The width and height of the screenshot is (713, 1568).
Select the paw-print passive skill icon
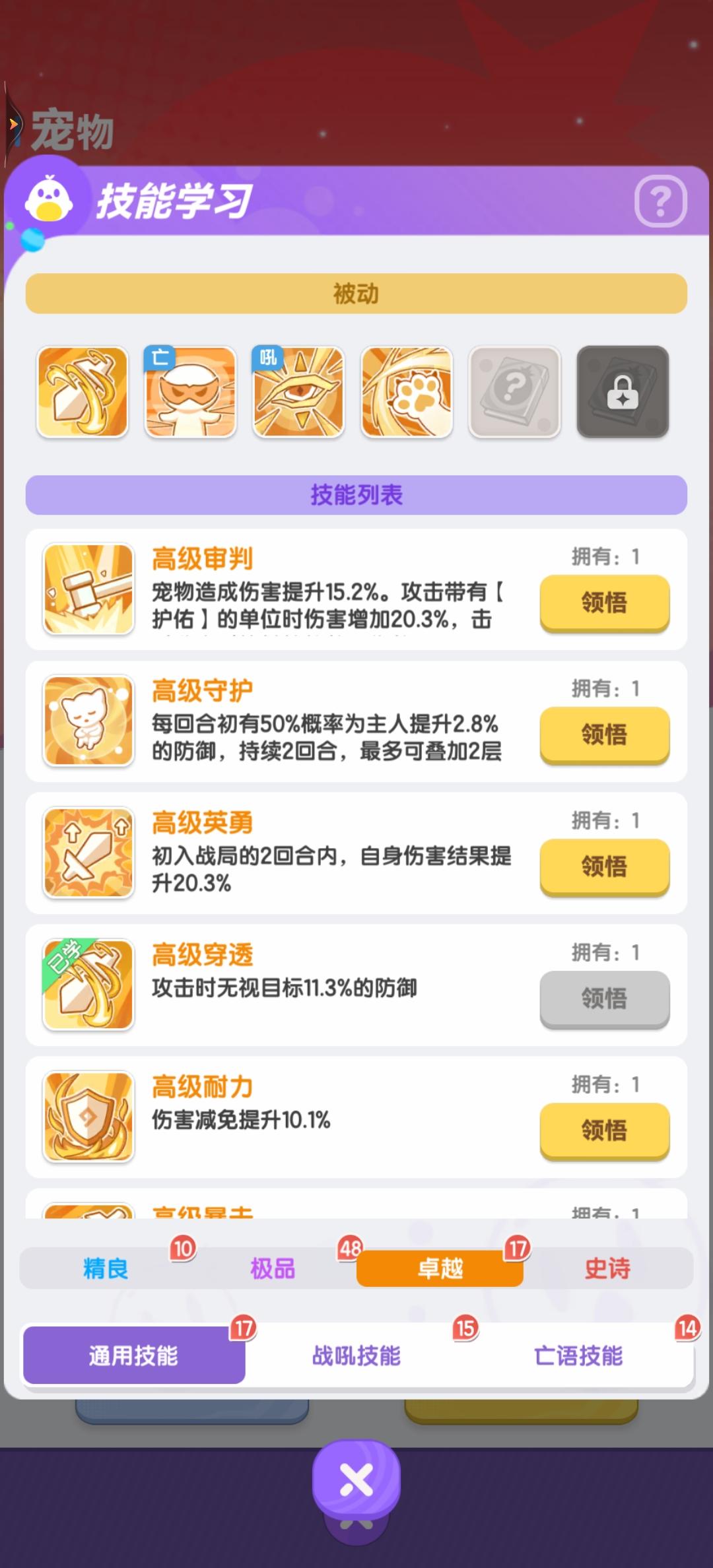[406, 392]
